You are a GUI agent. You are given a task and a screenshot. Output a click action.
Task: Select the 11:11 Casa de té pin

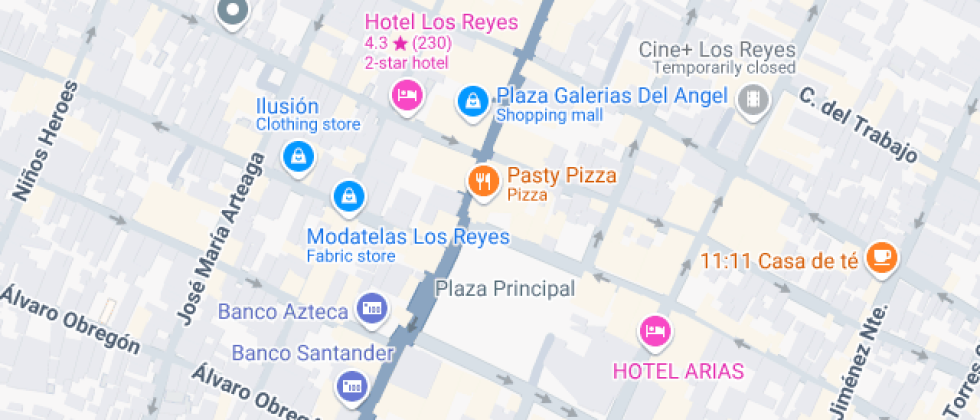882,257
